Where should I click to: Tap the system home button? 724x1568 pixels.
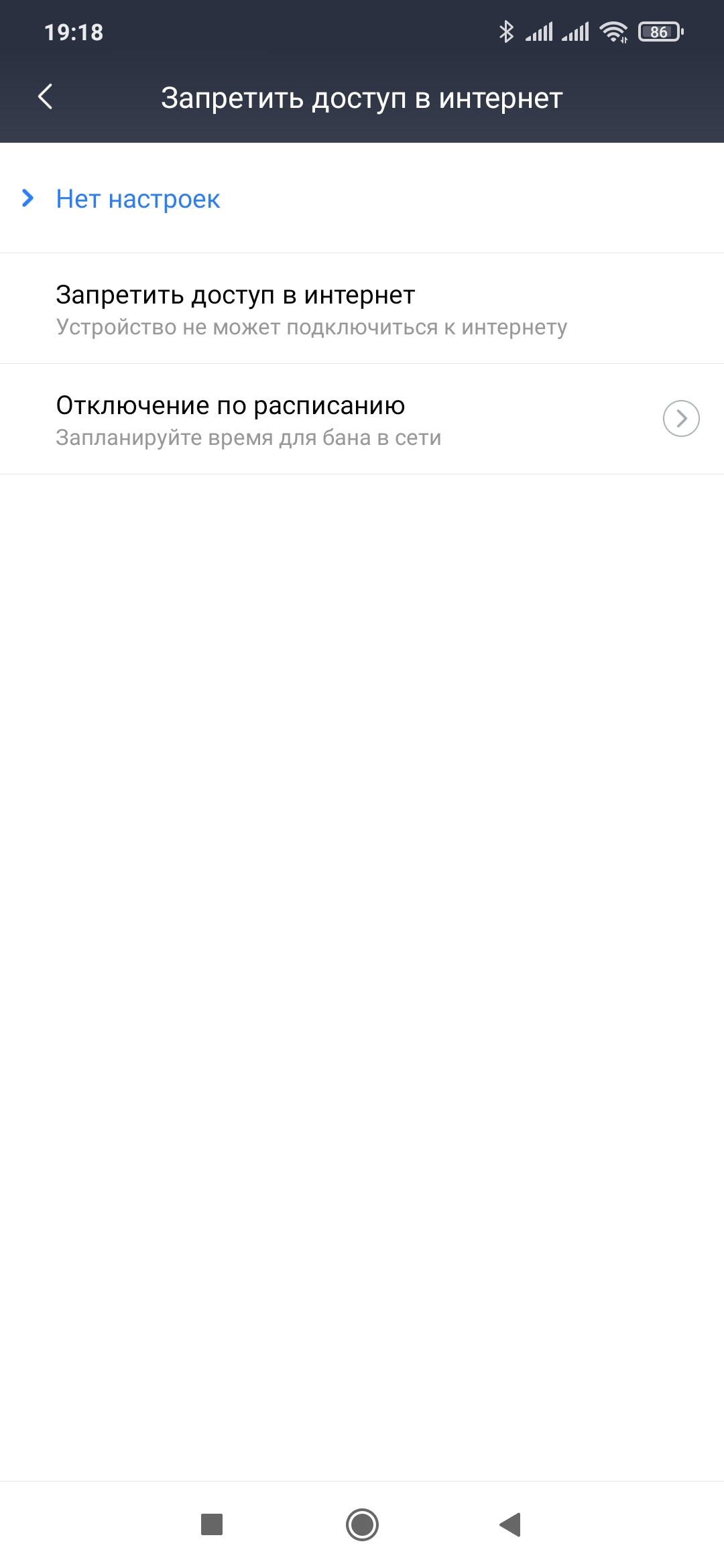pyautogui.click(x=362, y=1524)
